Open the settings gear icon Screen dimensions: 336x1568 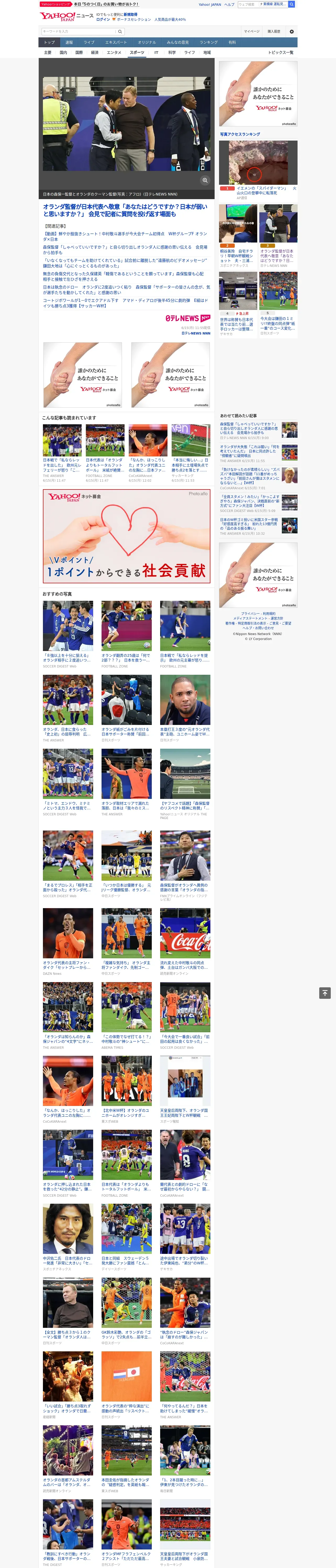(x=292, y=32)
